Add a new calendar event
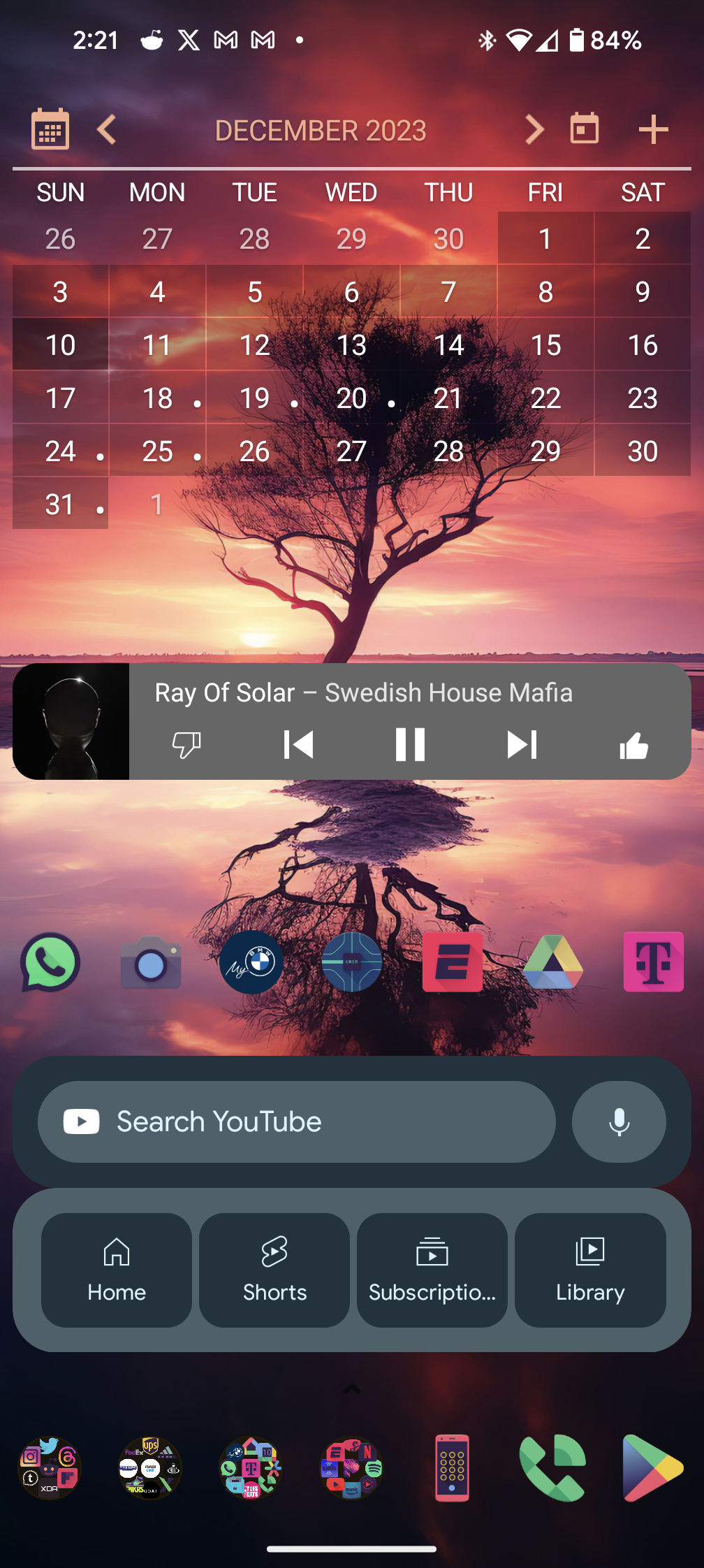Viewport: 704px width, 1568px height. coord(653,130)
